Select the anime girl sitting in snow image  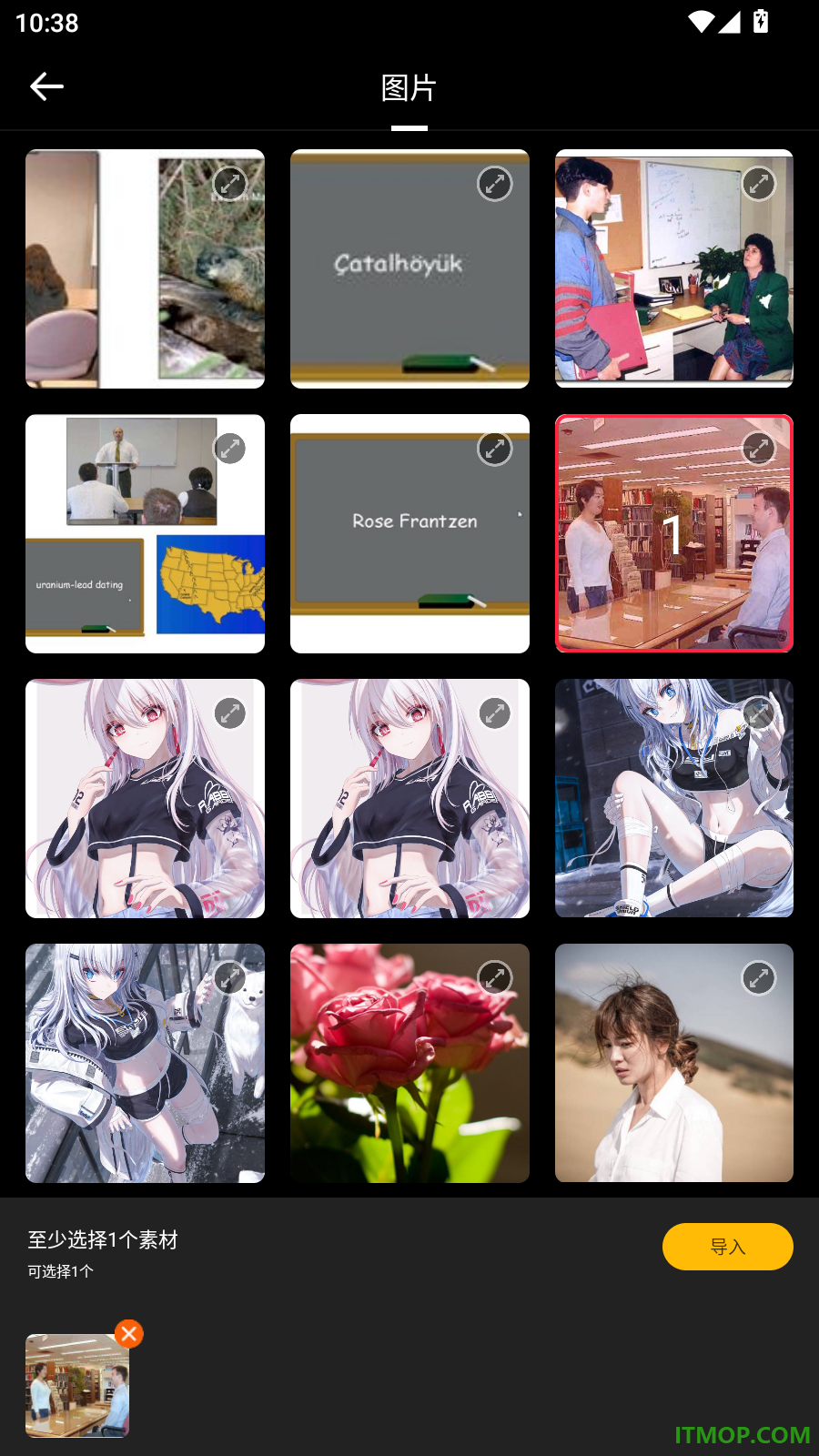pyautogui.click(x=674, y=798)
